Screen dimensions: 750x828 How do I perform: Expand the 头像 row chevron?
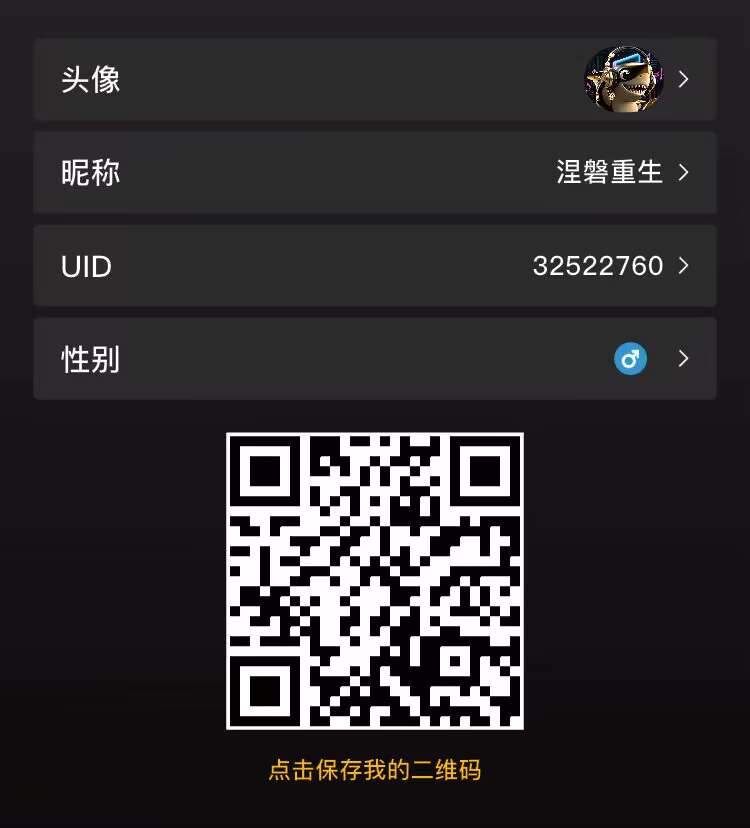(684, 79)
